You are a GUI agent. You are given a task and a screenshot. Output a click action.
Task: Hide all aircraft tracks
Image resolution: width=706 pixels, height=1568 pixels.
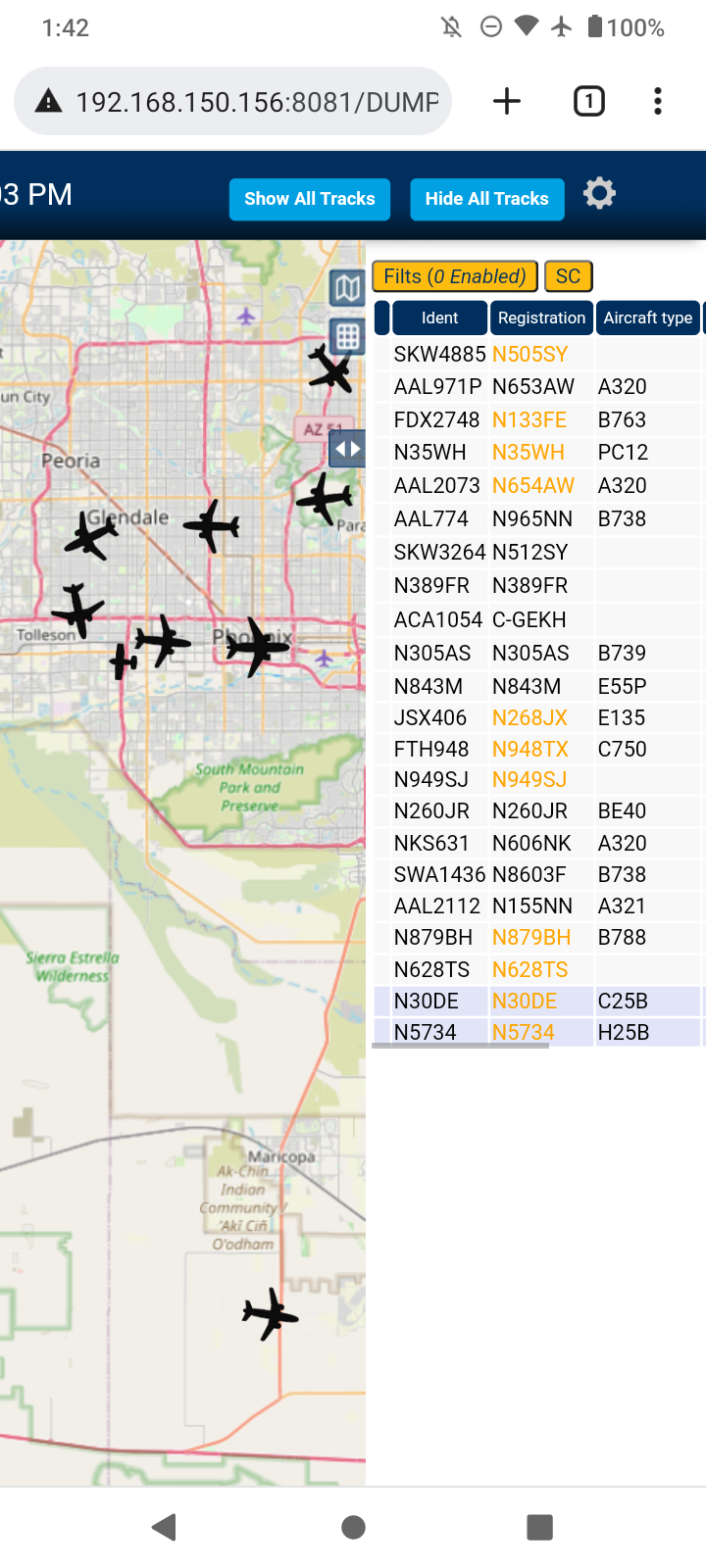tap(486, 199)
